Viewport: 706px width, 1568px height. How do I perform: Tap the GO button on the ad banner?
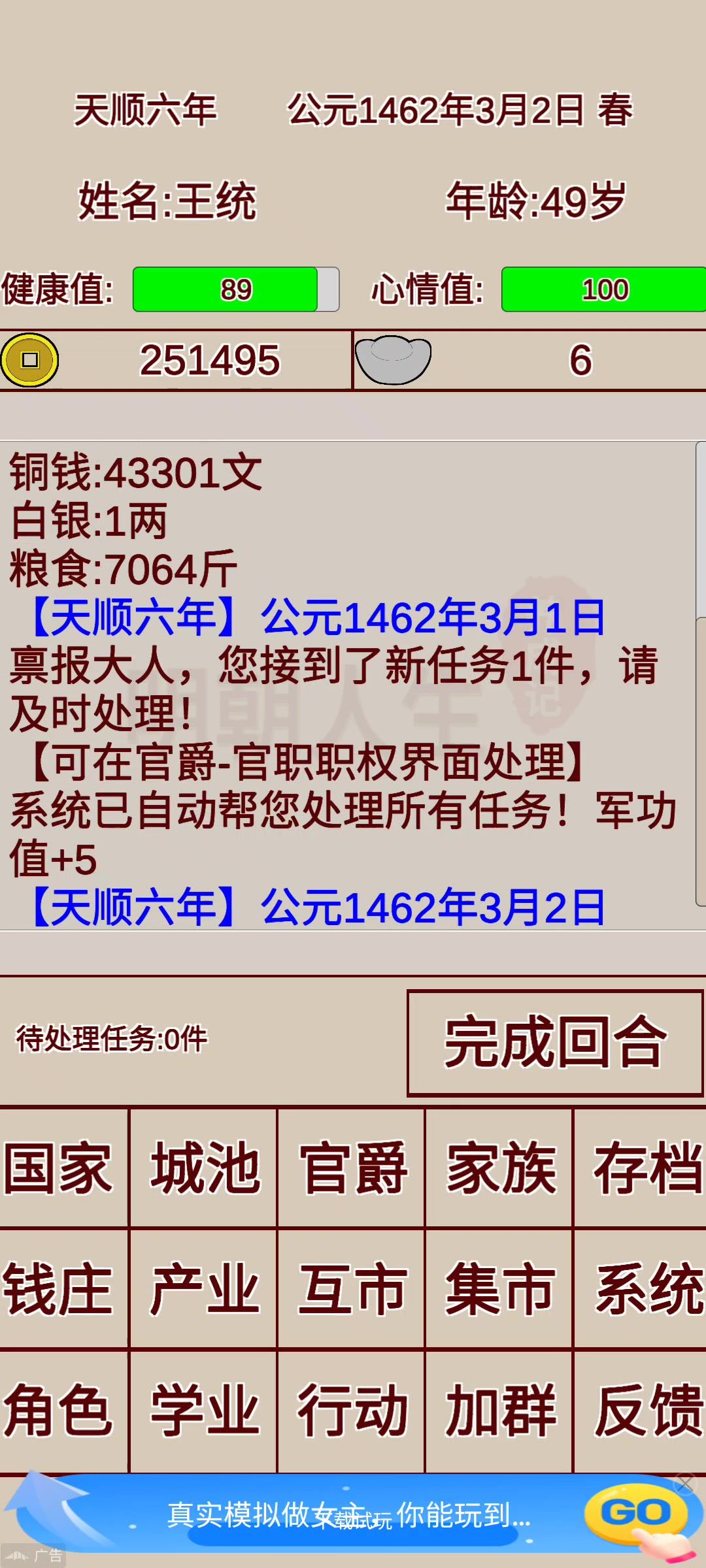pyautogui.click(x=635, y=1512)
